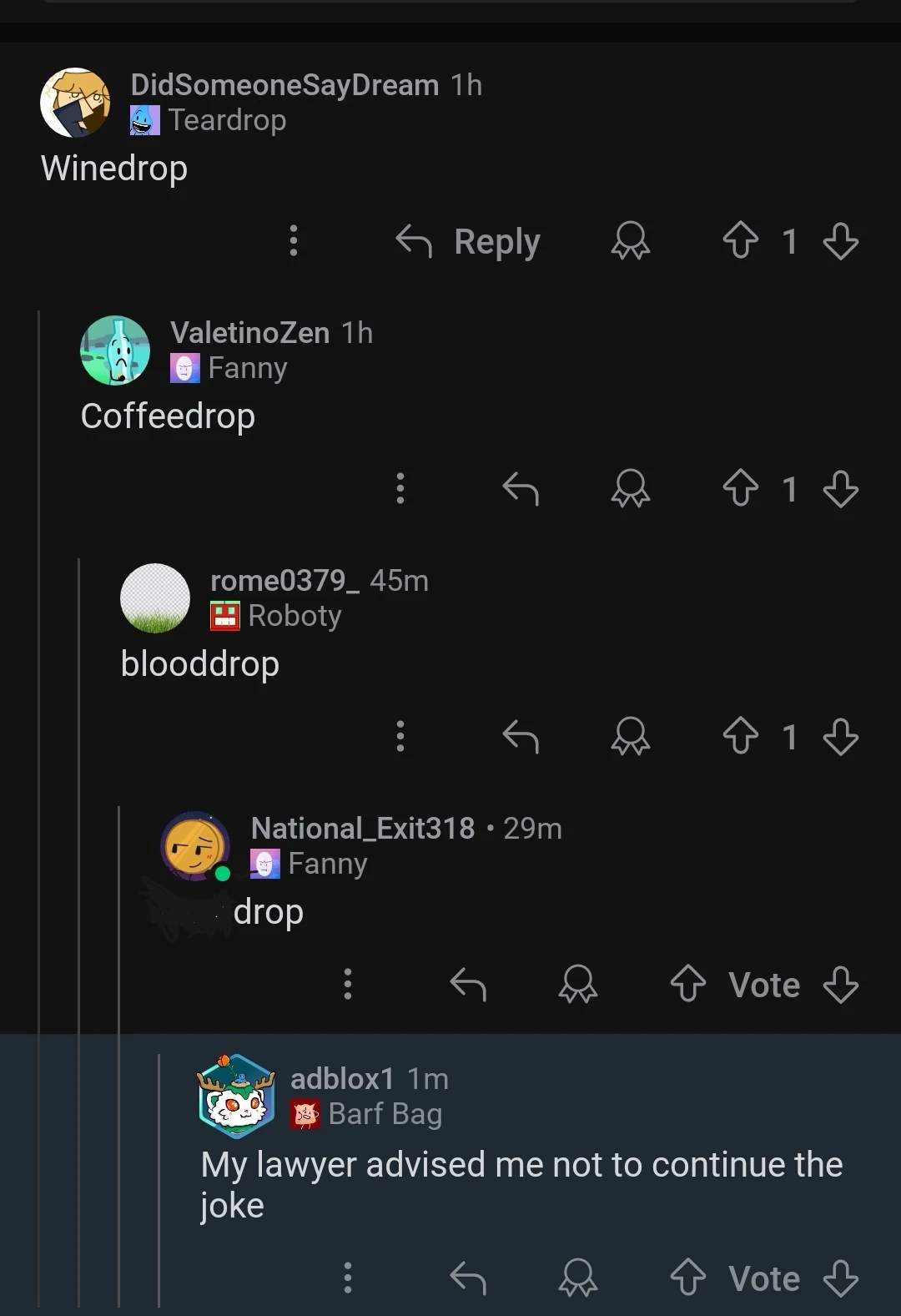Toggle upvote on rome0379_'s comment
Image resolution: width=901 pixels, height=1316 pixels.
point(741,738)
